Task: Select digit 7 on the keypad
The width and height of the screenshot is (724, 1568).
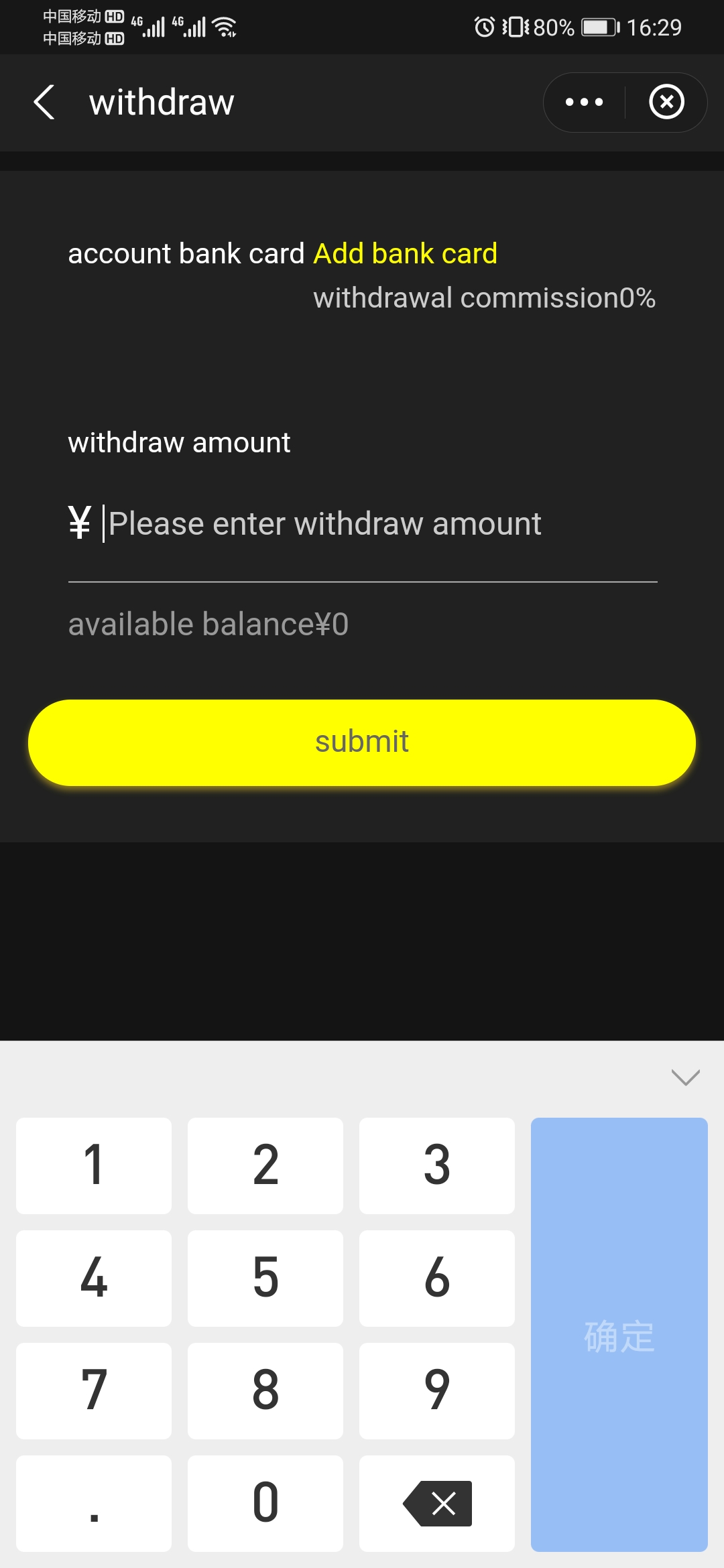Action: [94, 1391]
